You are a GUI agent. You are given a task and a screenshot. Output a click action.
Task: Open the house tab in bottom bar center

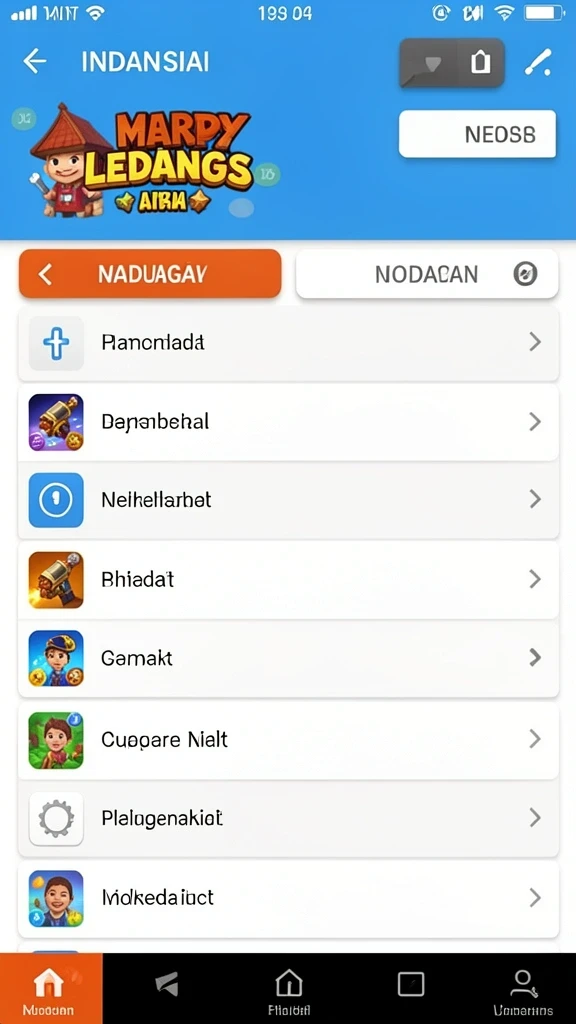289,989
